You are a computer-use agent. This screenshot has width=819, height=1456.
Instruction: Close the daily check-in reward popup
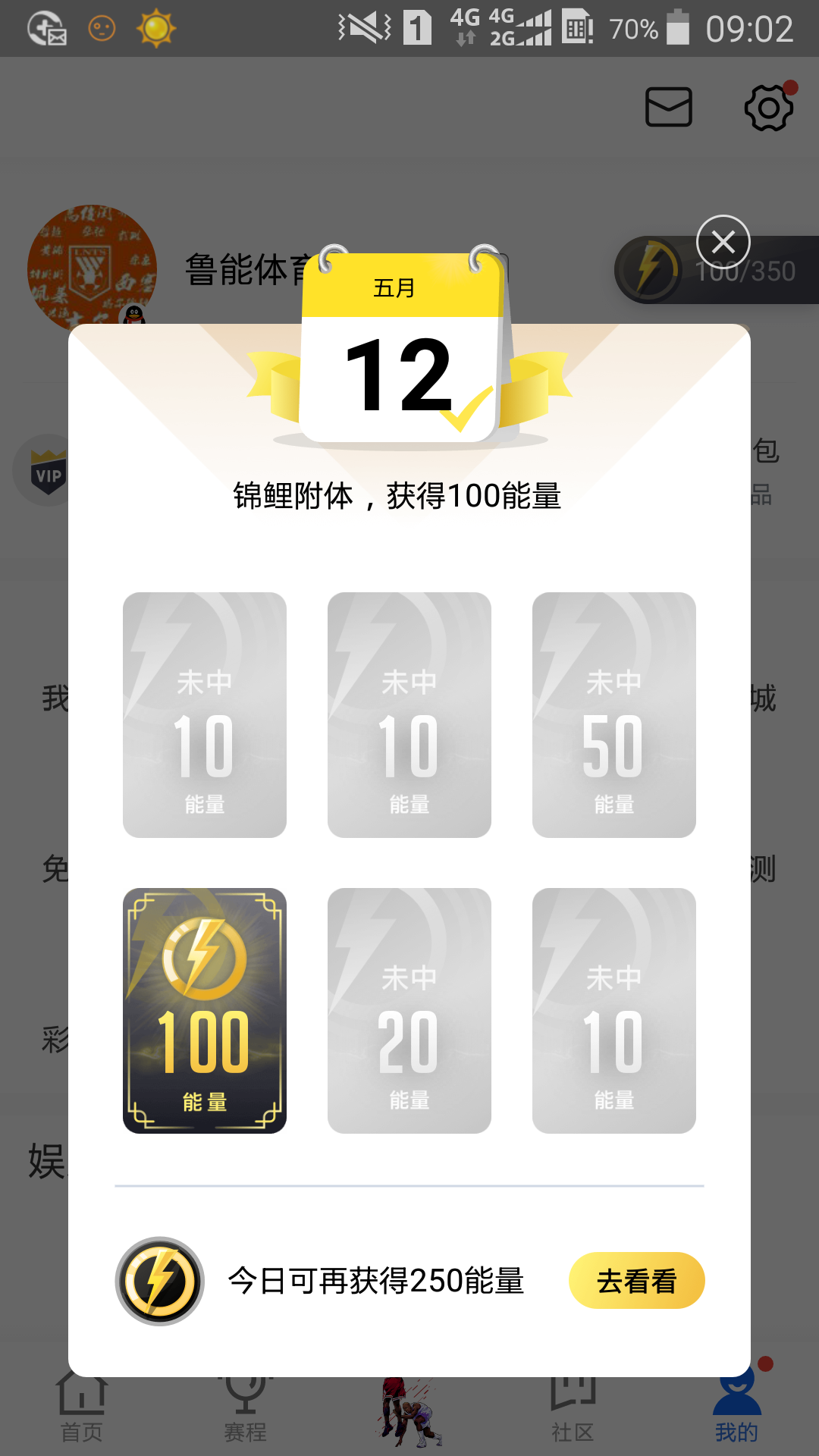tap(723, 243)
